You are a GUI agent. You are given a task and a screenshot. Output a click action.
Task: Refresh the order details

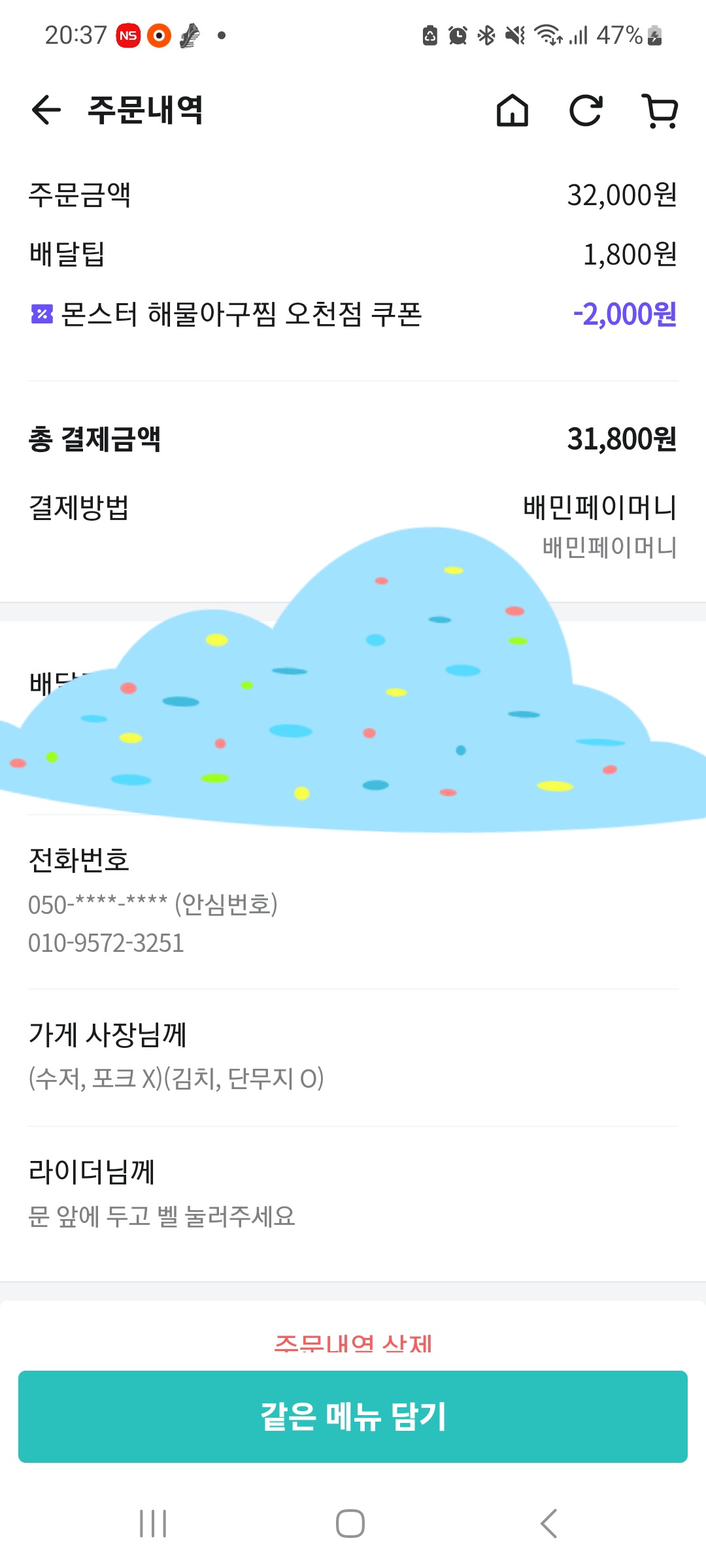tap(586, 110)
